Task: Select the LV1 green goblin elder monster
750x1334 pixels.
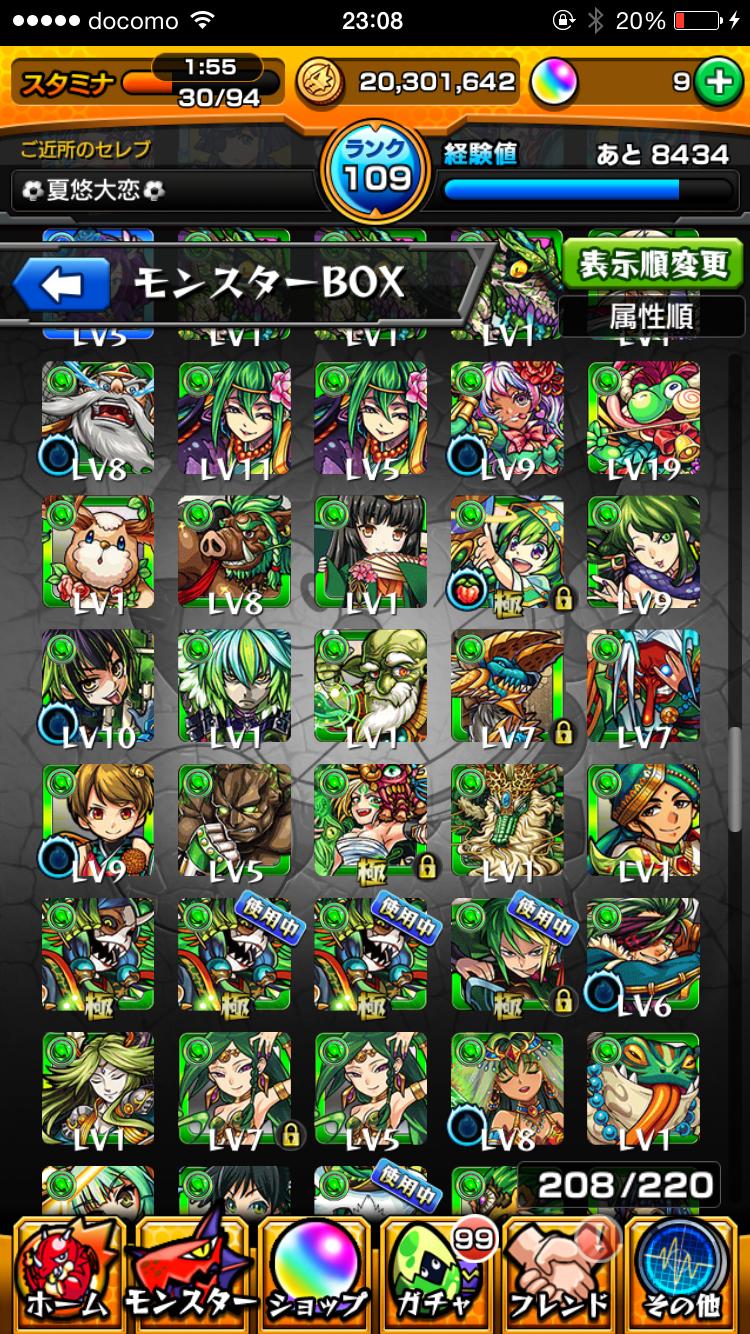Action: [371, 686]
